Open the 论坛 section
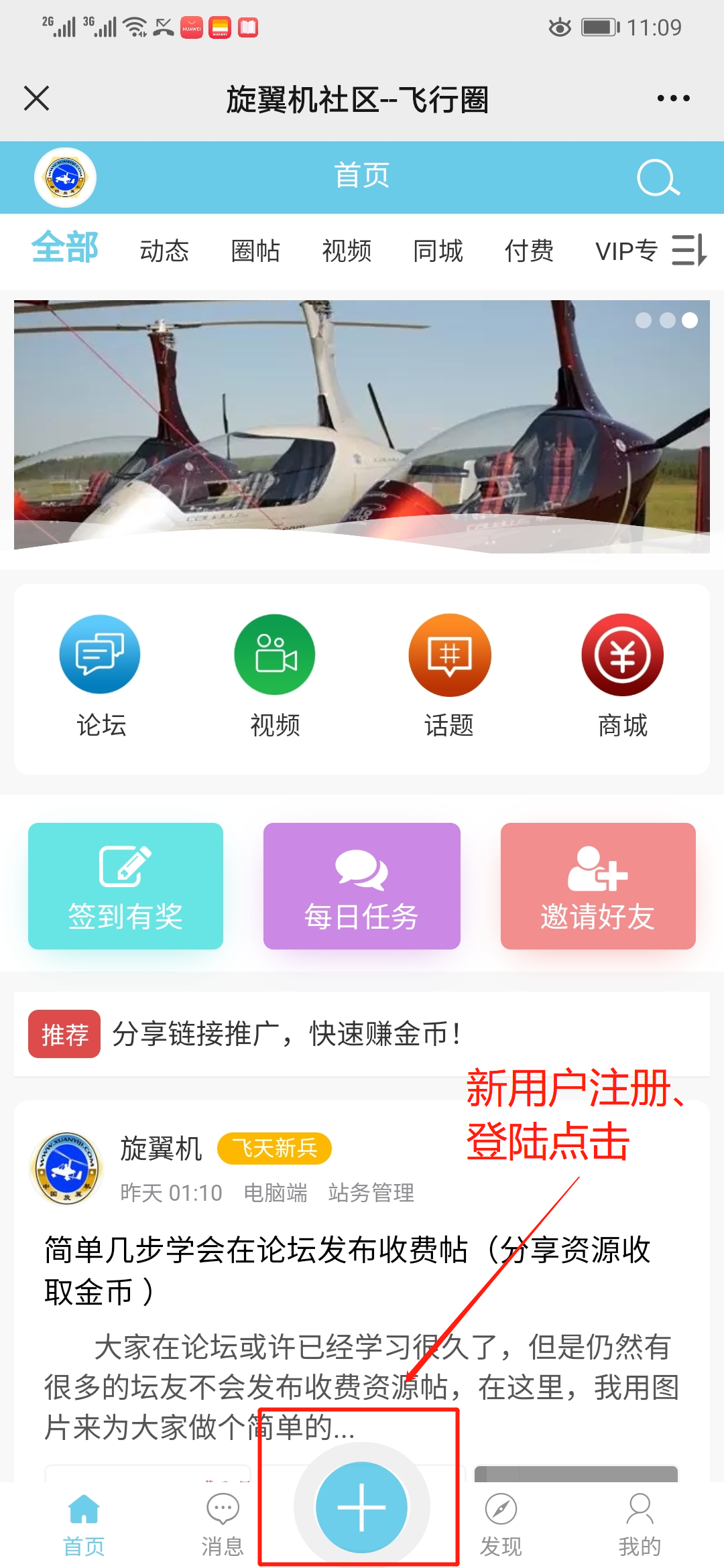Image resolution: width=724 pixels, height=1568 pixels. tap(101, 677)
